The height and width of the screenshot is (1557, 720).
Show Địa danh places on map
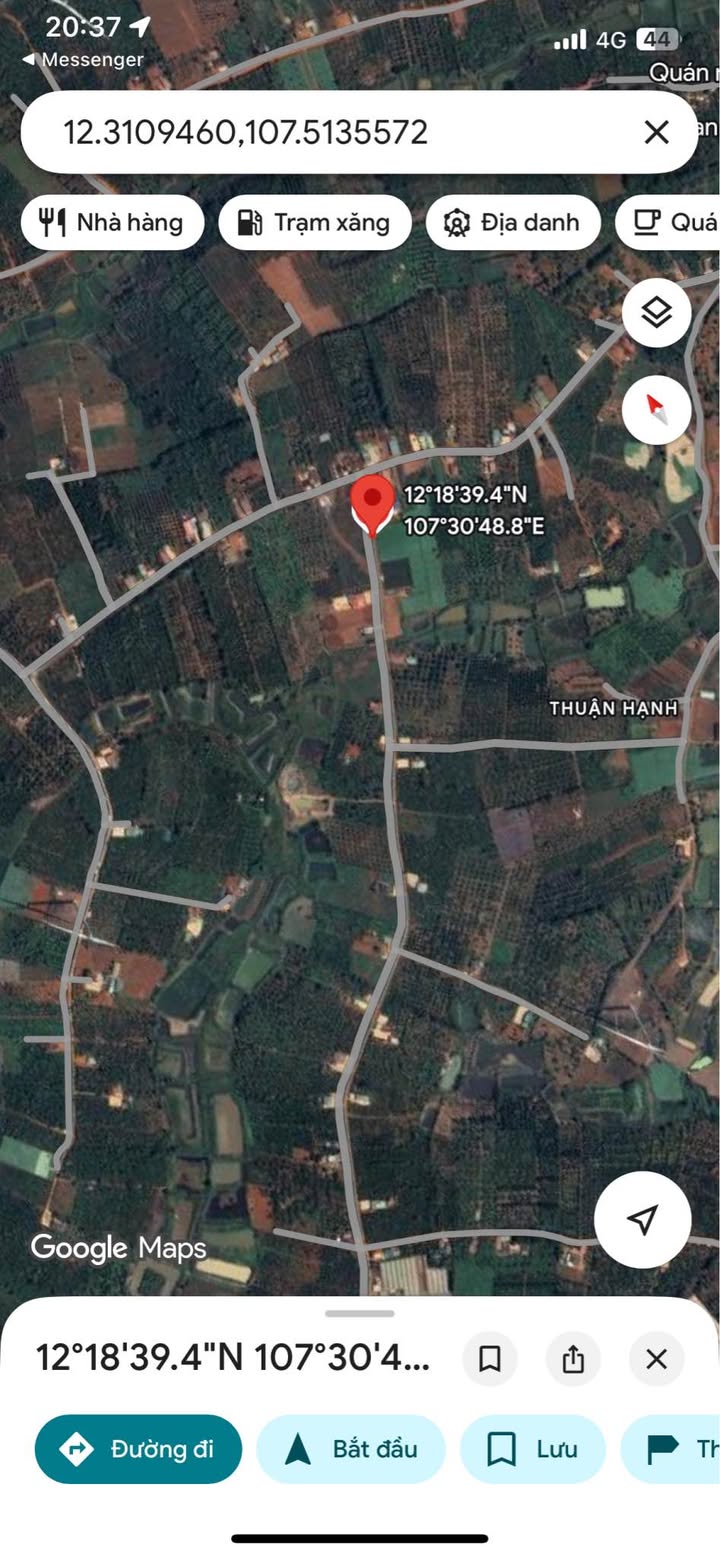[513, 222]
